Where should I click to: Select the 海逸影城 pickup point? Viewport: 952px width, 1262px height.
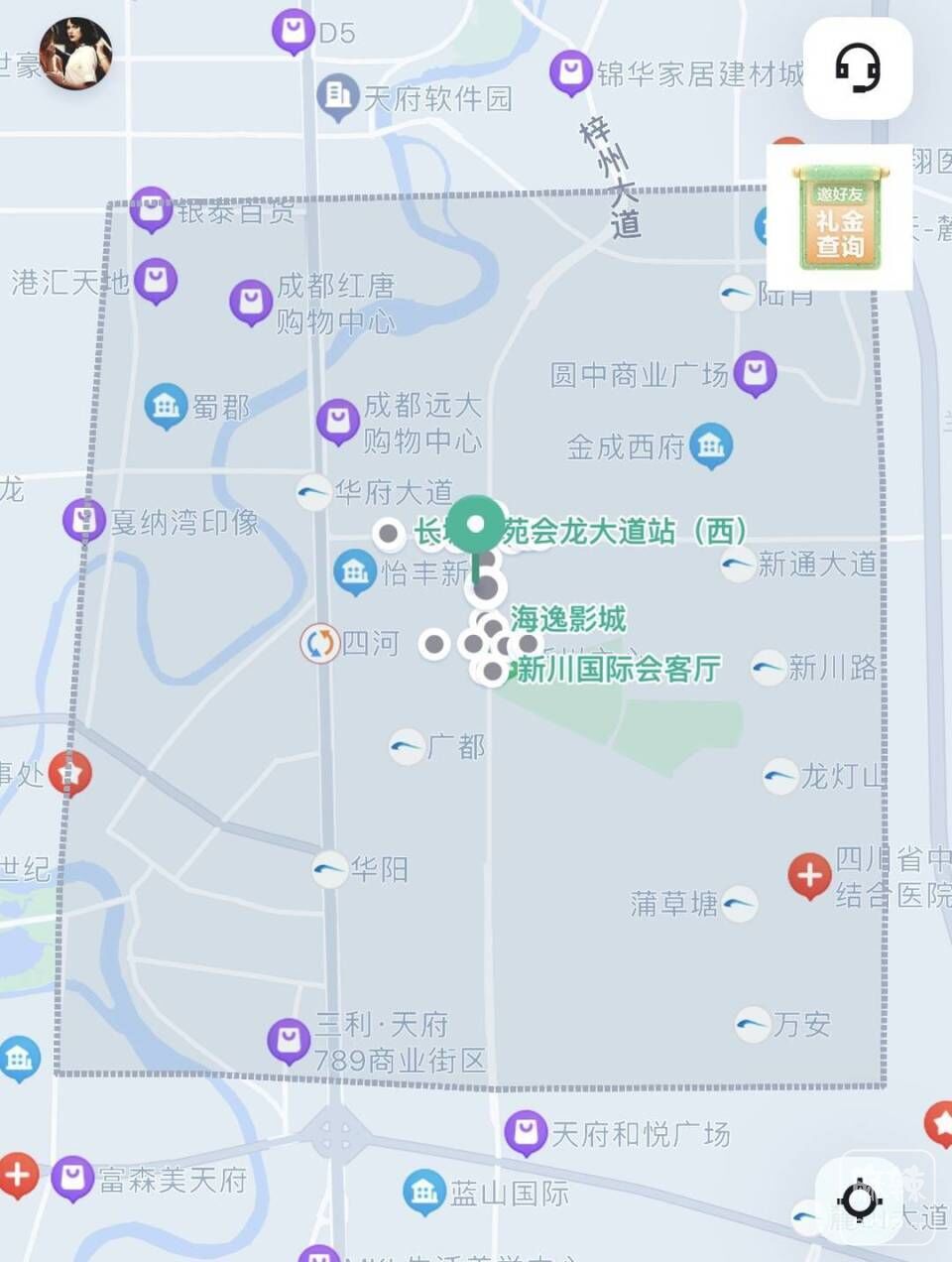pyautogui.click(x=567, y=619)
